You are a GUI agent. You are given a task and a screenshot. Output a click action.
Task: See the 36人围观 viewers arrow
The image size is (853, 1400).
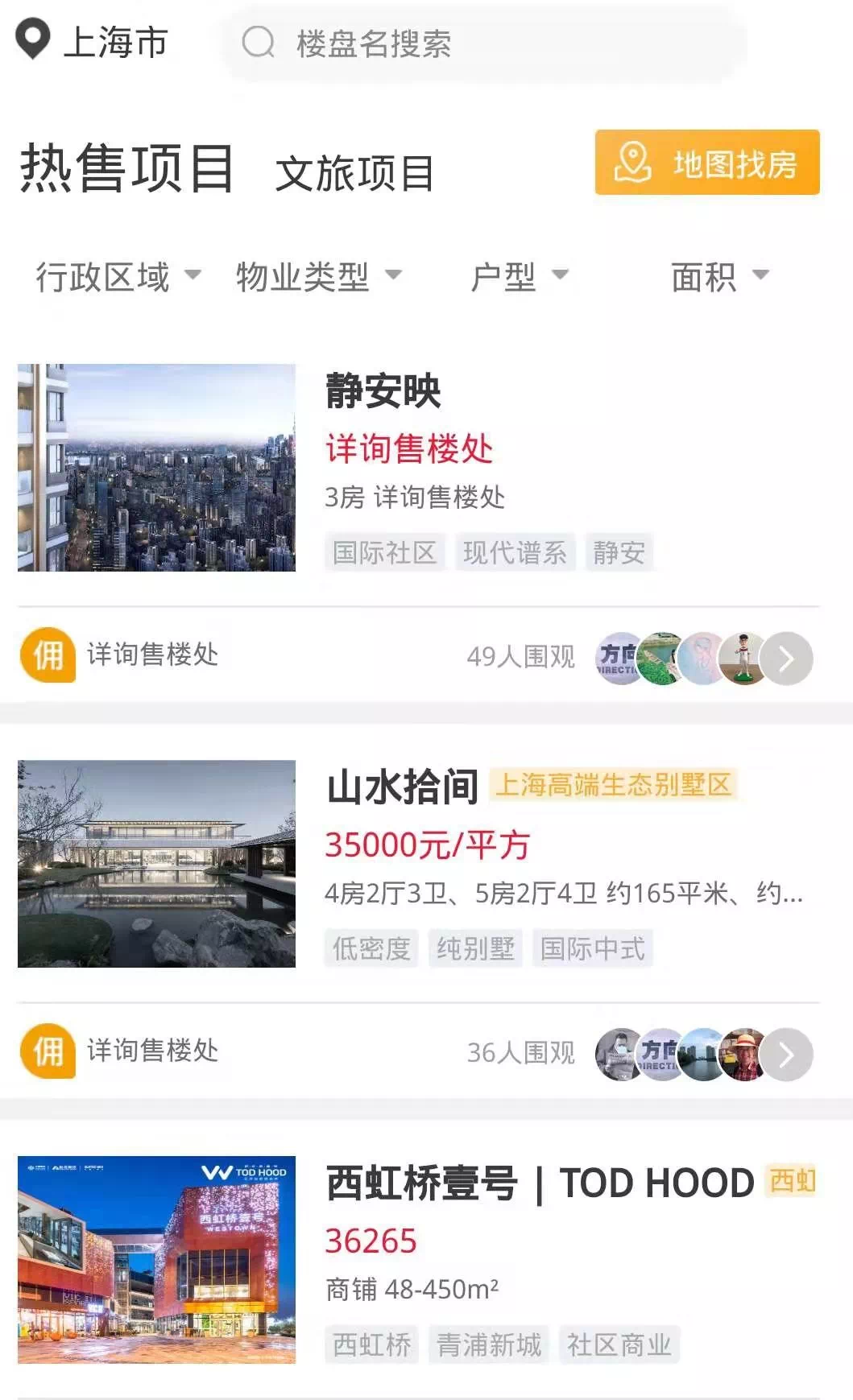pos(786,1054)
